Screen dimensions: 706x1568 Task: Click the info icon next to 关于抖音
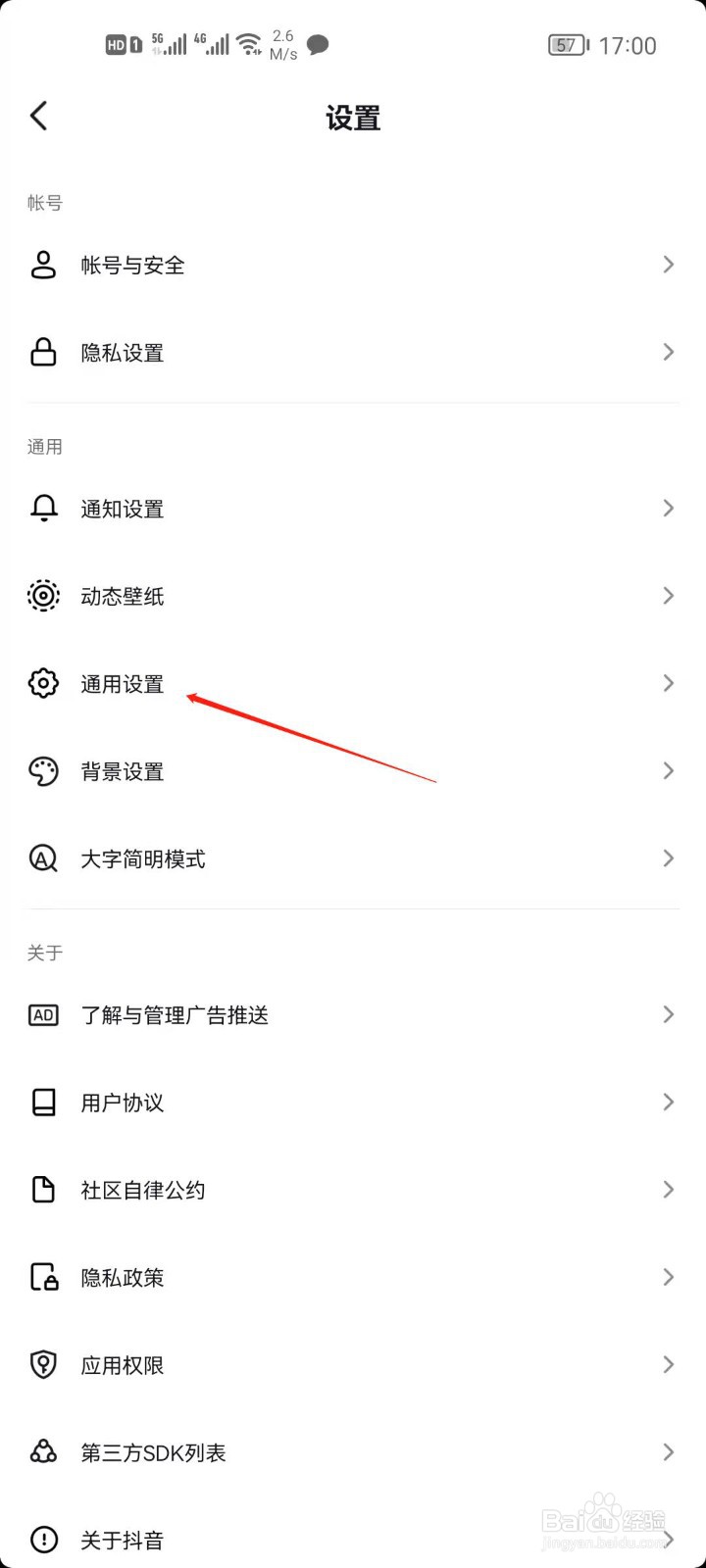pyautogui.click(x=43, y=1540)
